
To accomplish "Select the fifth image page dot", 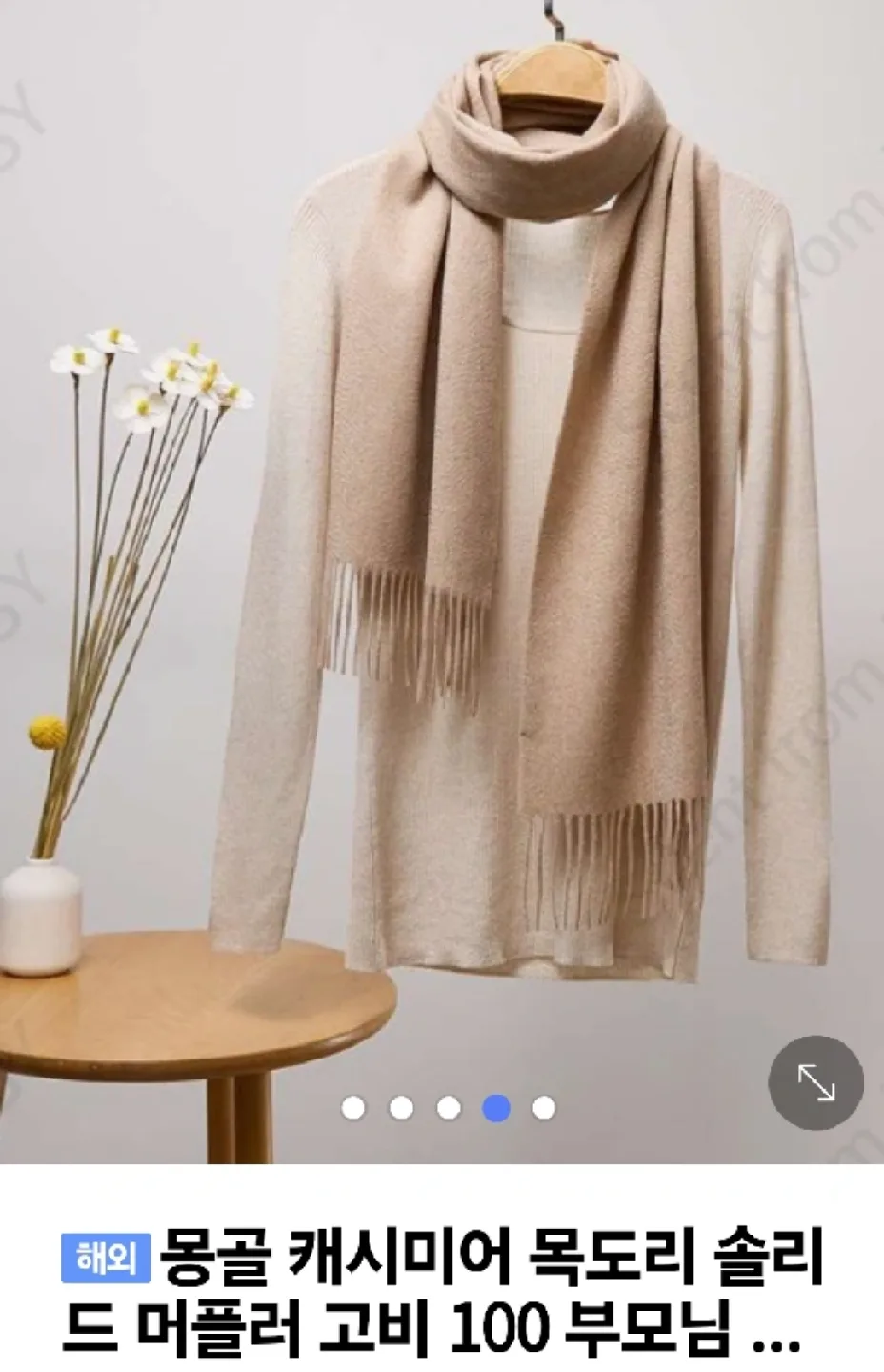I will (544, 1108).
